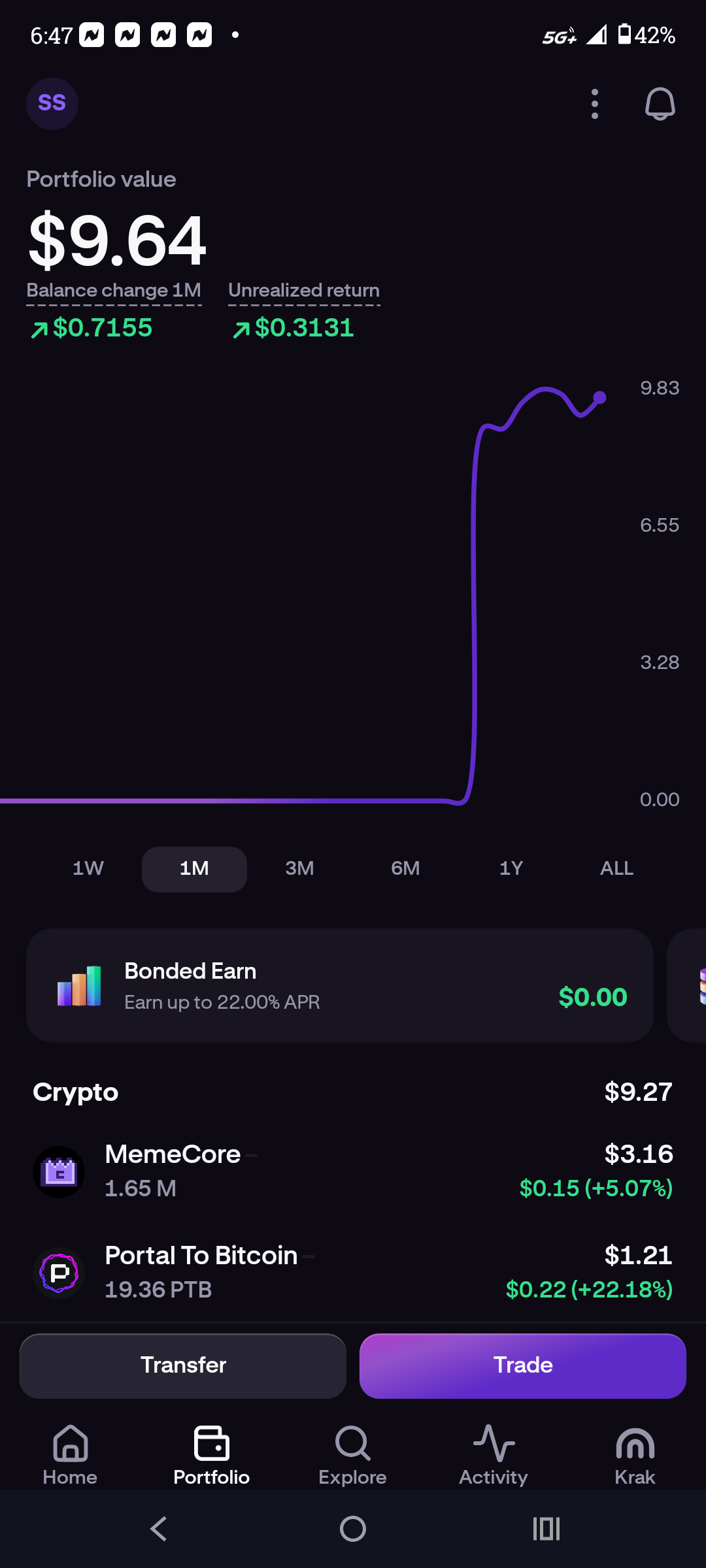The height and width of the screenshot is (1568, 706).
Task: Tap the Transfer button
Action: pos(183,1365)
